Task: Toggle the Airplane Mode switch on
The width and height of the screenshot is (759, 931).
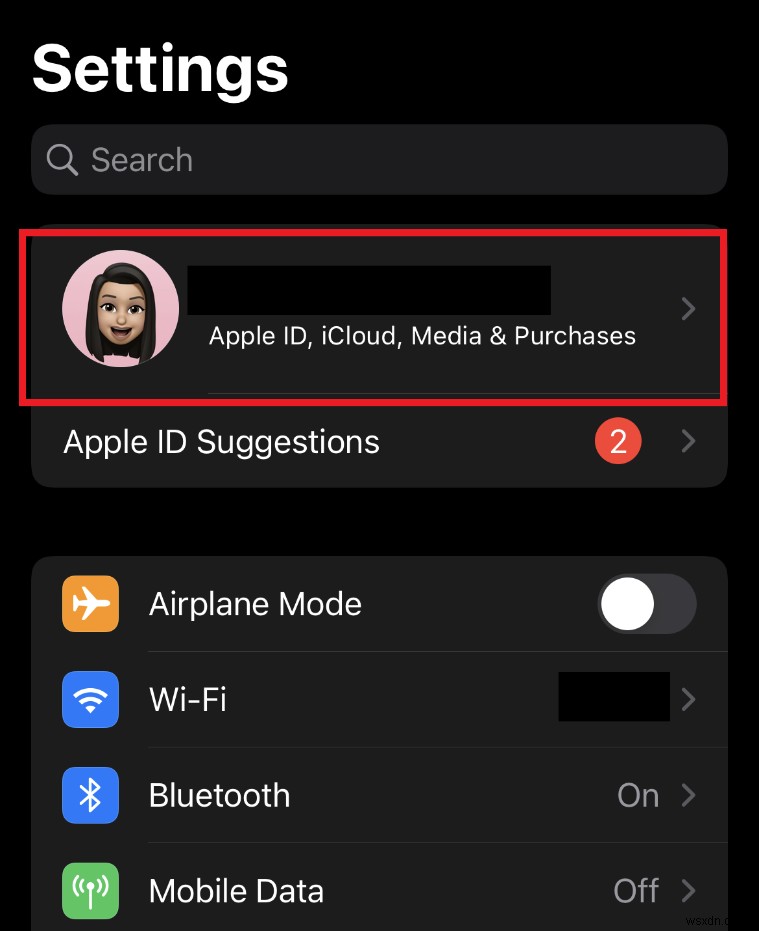Action: (648, 603)
